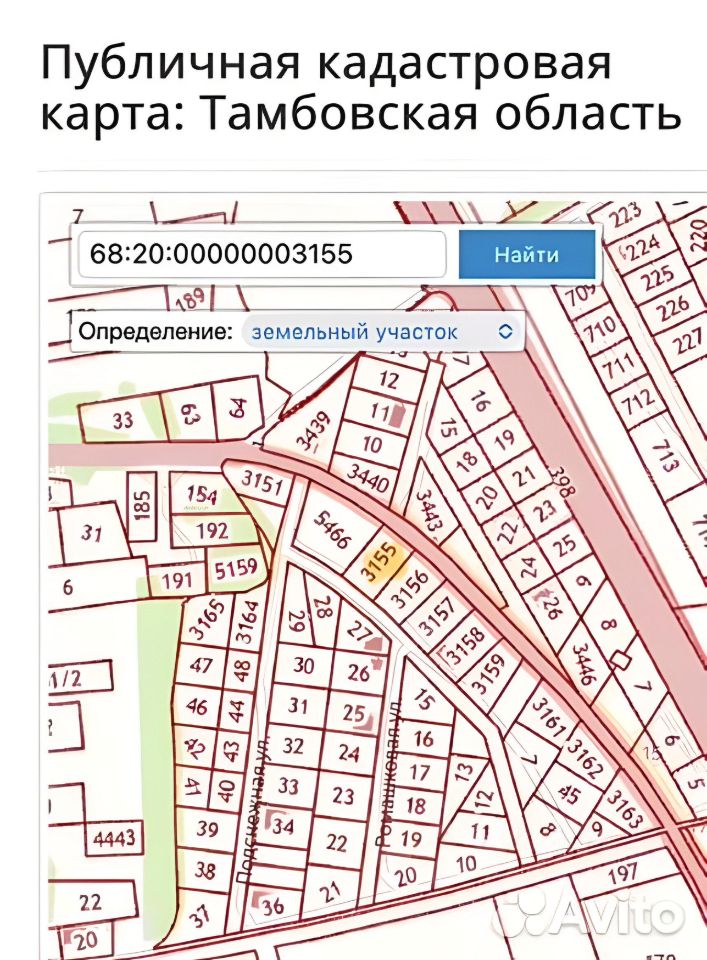
Task: Tap the Найти search button
Action: coord(526,254)
